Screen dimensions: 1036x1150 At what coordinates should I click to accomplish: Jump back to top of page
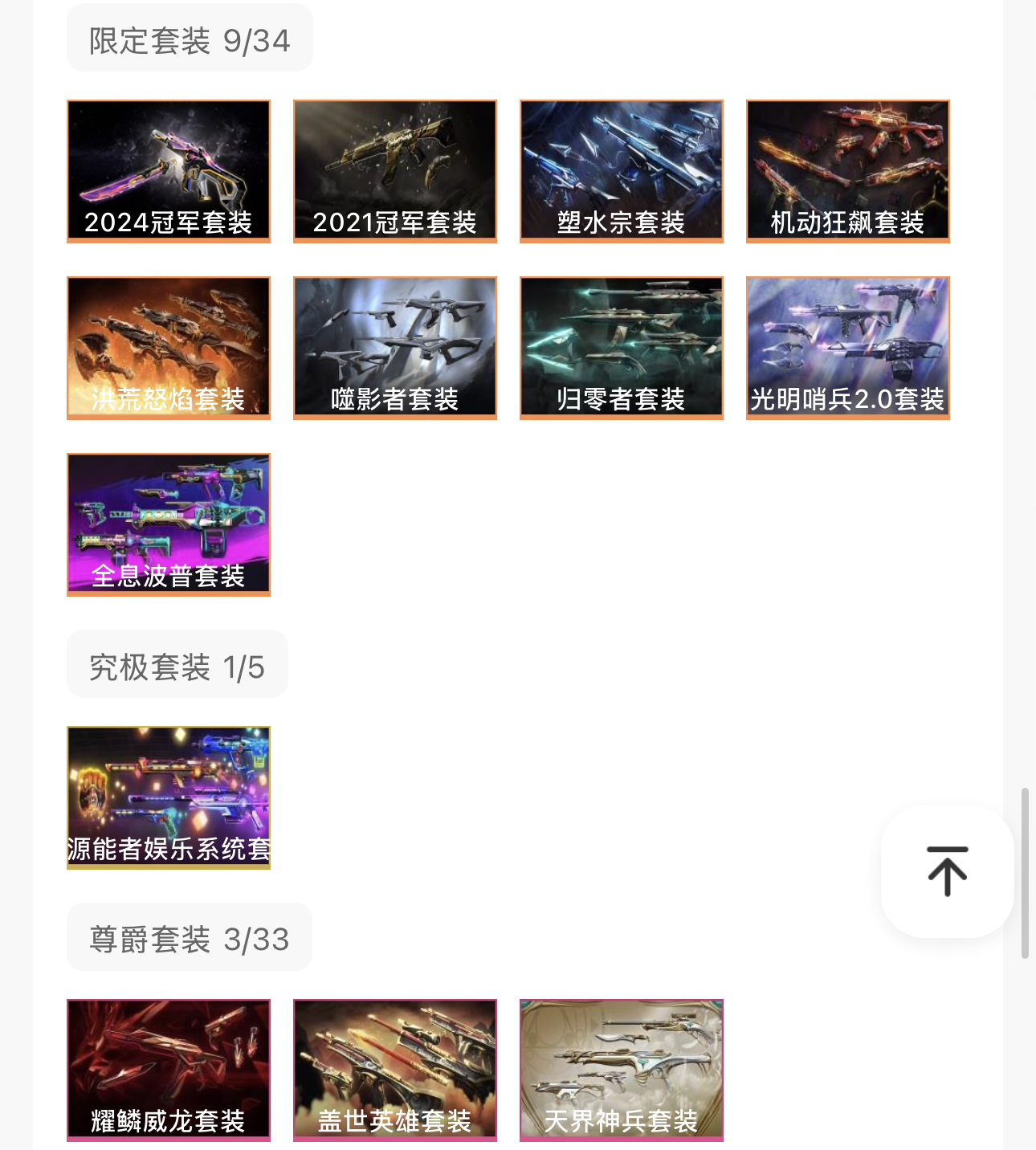948,871
